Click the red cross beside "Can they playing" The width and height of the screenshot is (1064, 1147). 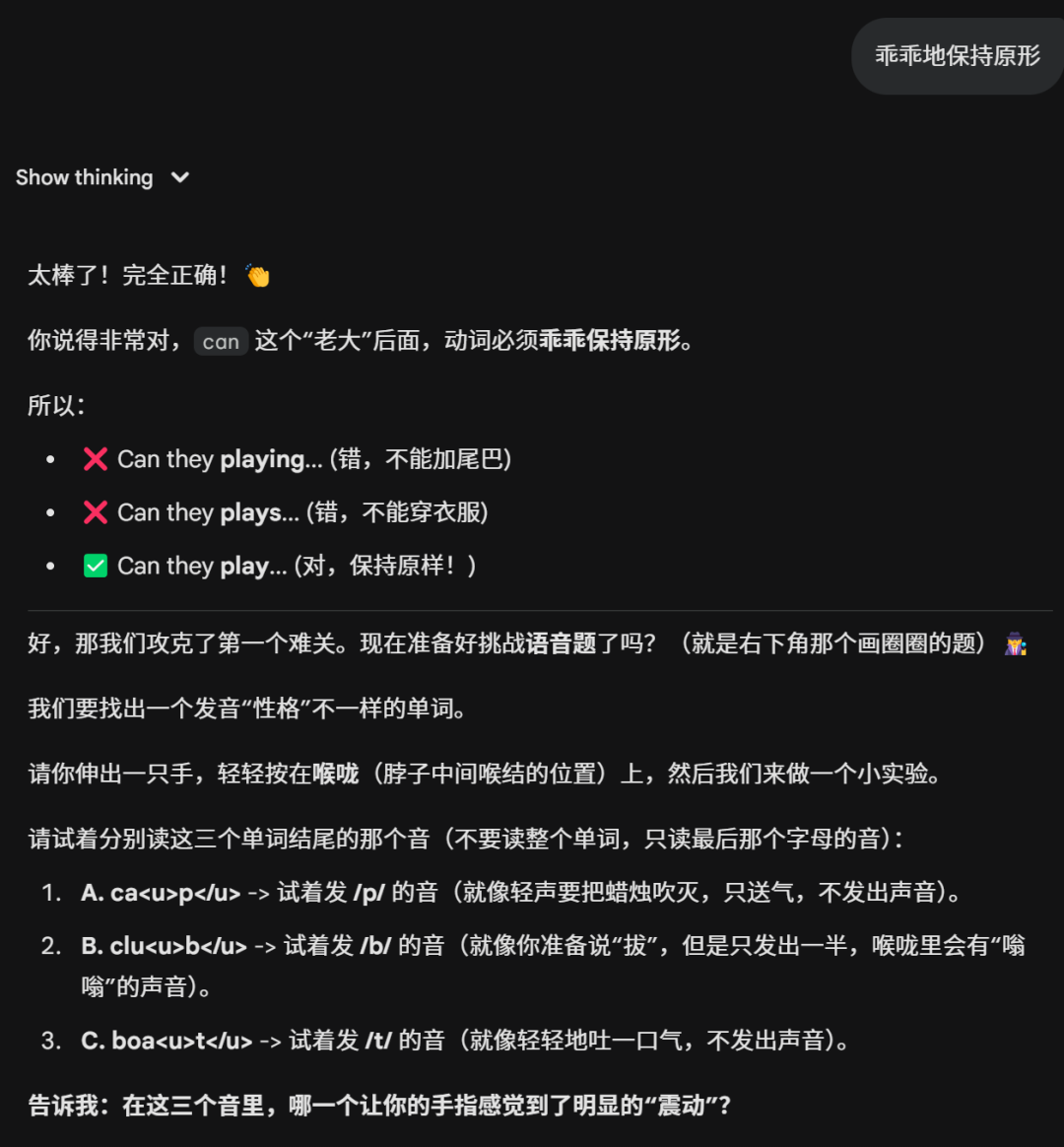94,458
